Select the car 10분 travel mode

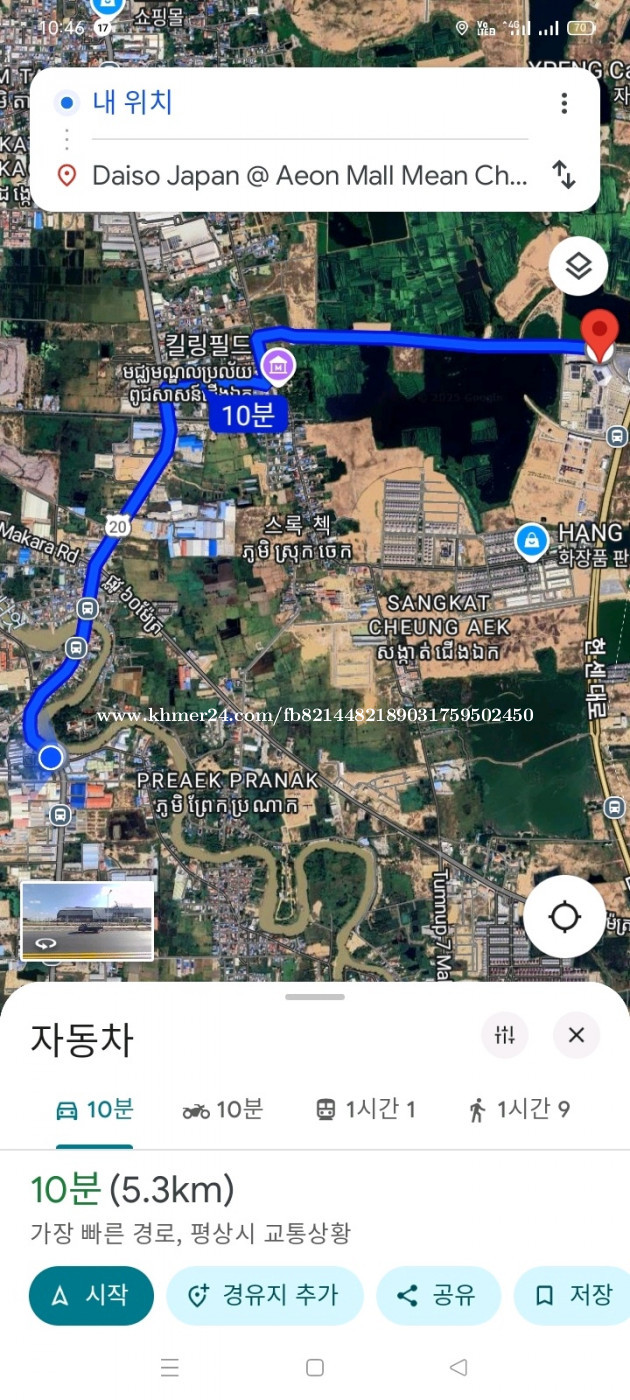[x=95, y=1109]
